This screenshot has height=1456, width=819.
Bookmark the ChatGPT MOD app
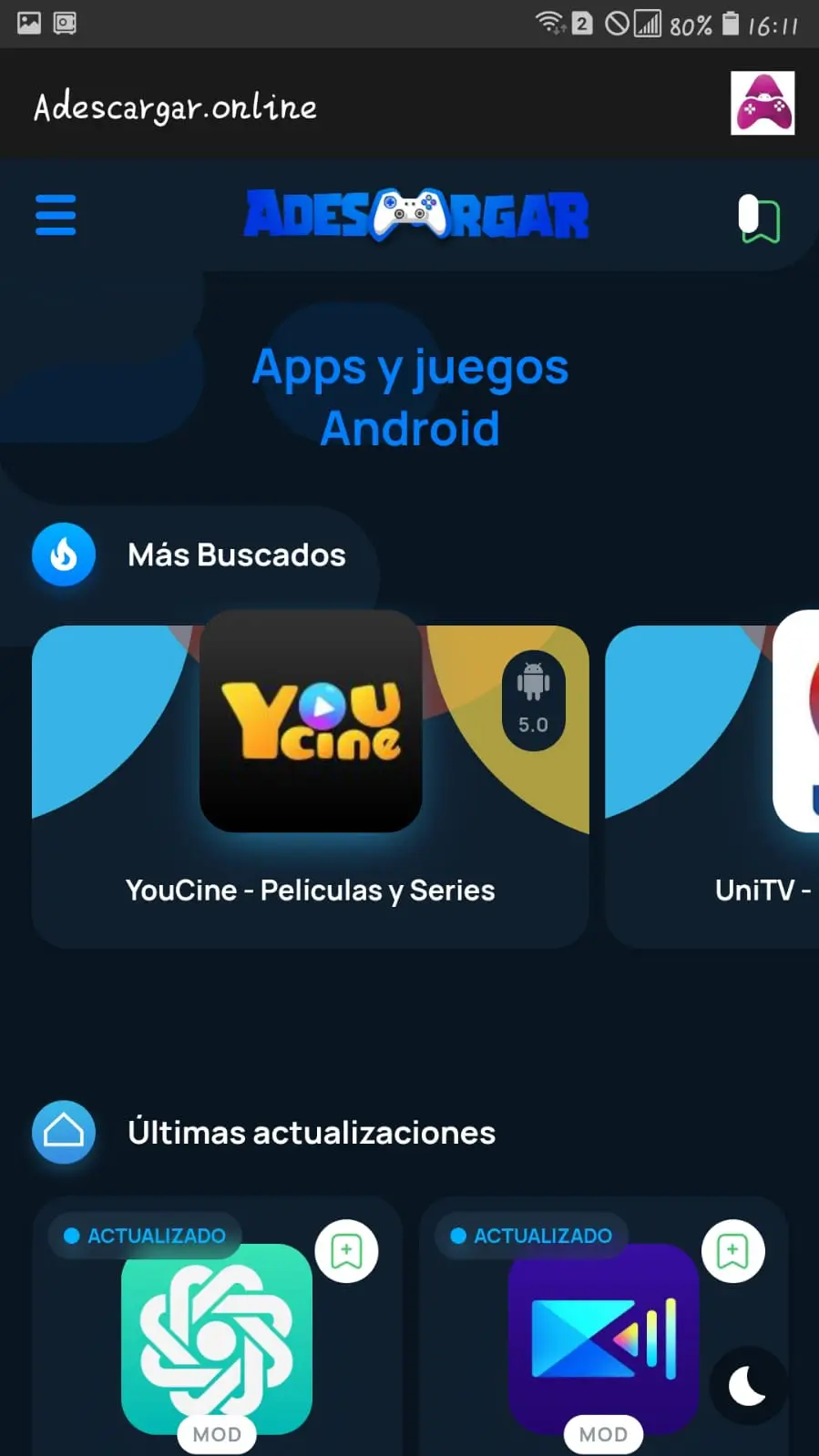tap(346, 1251)
